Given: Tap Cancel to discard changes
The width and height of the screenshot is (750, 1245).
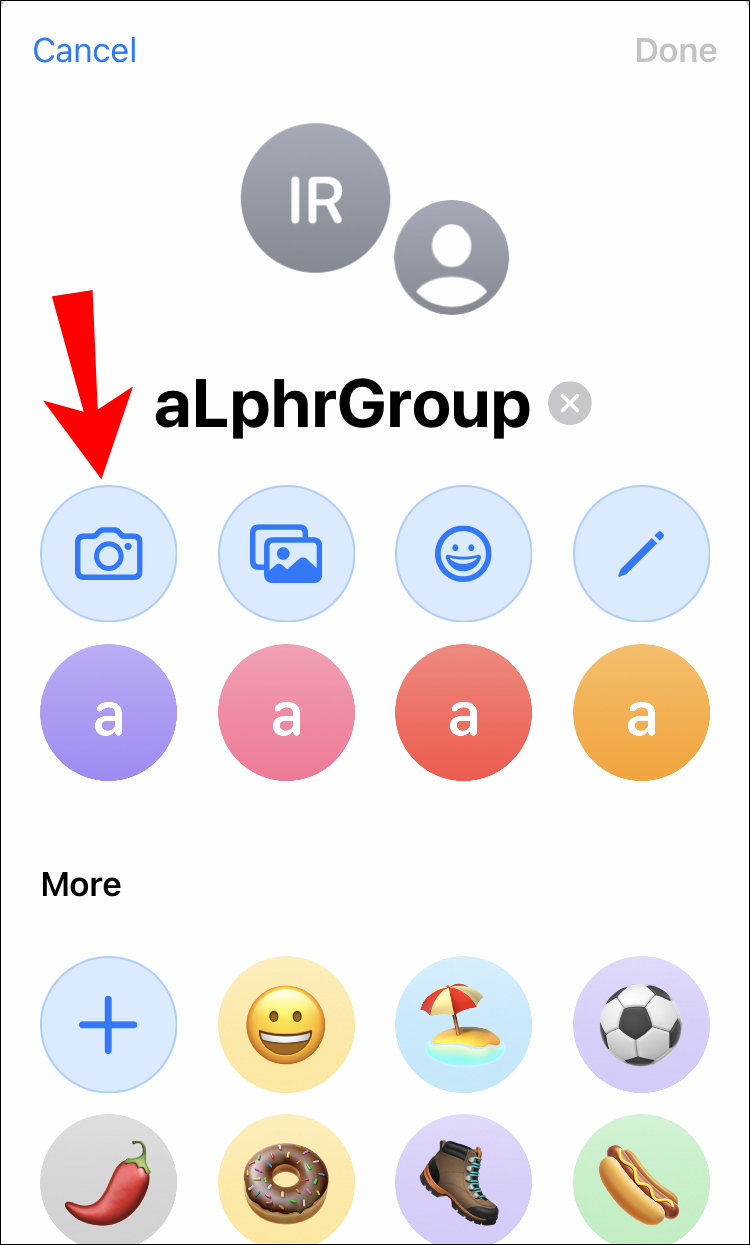Looking at the screenshot, I should [x=85, y=50].
